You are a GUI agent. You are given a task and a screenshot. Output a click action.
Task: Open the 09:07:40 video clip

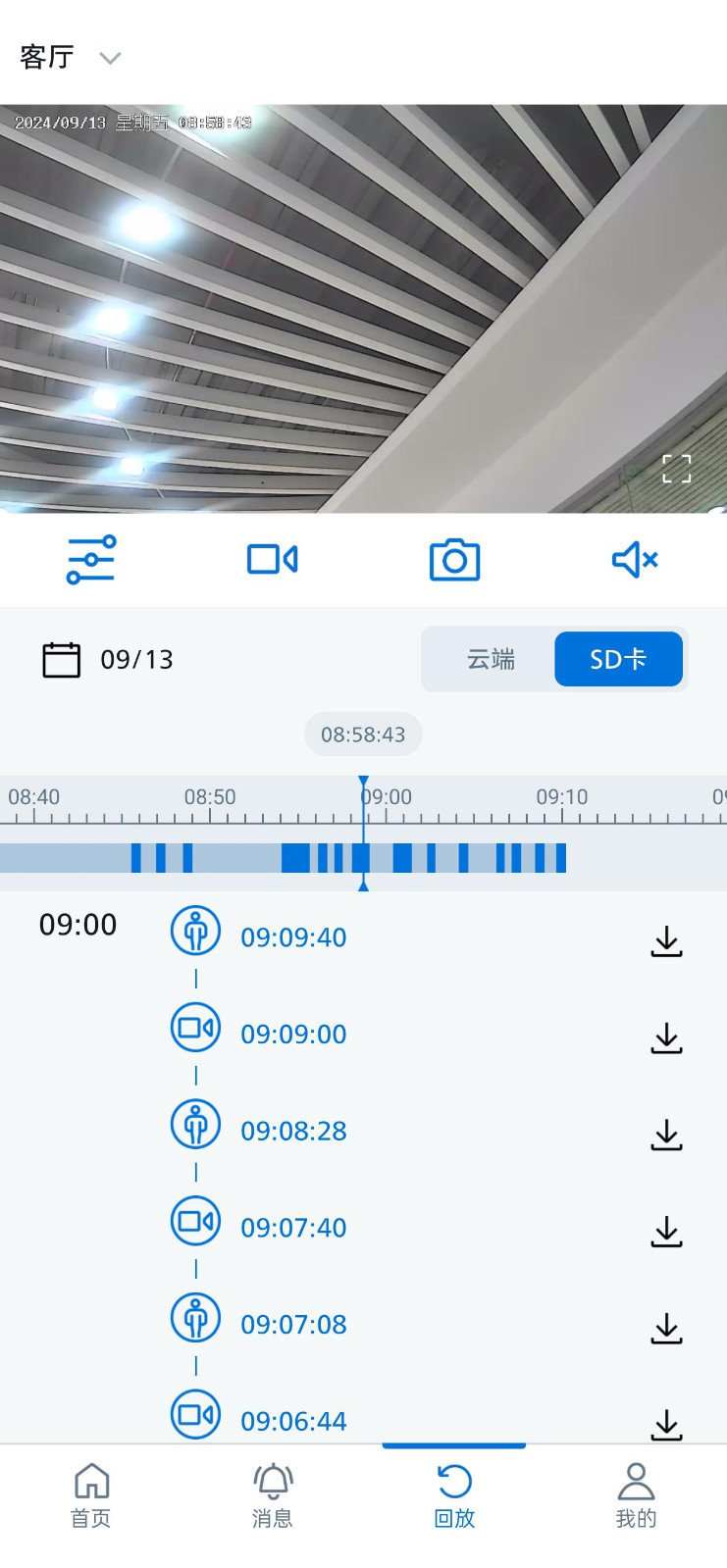tap(293, 1228)
